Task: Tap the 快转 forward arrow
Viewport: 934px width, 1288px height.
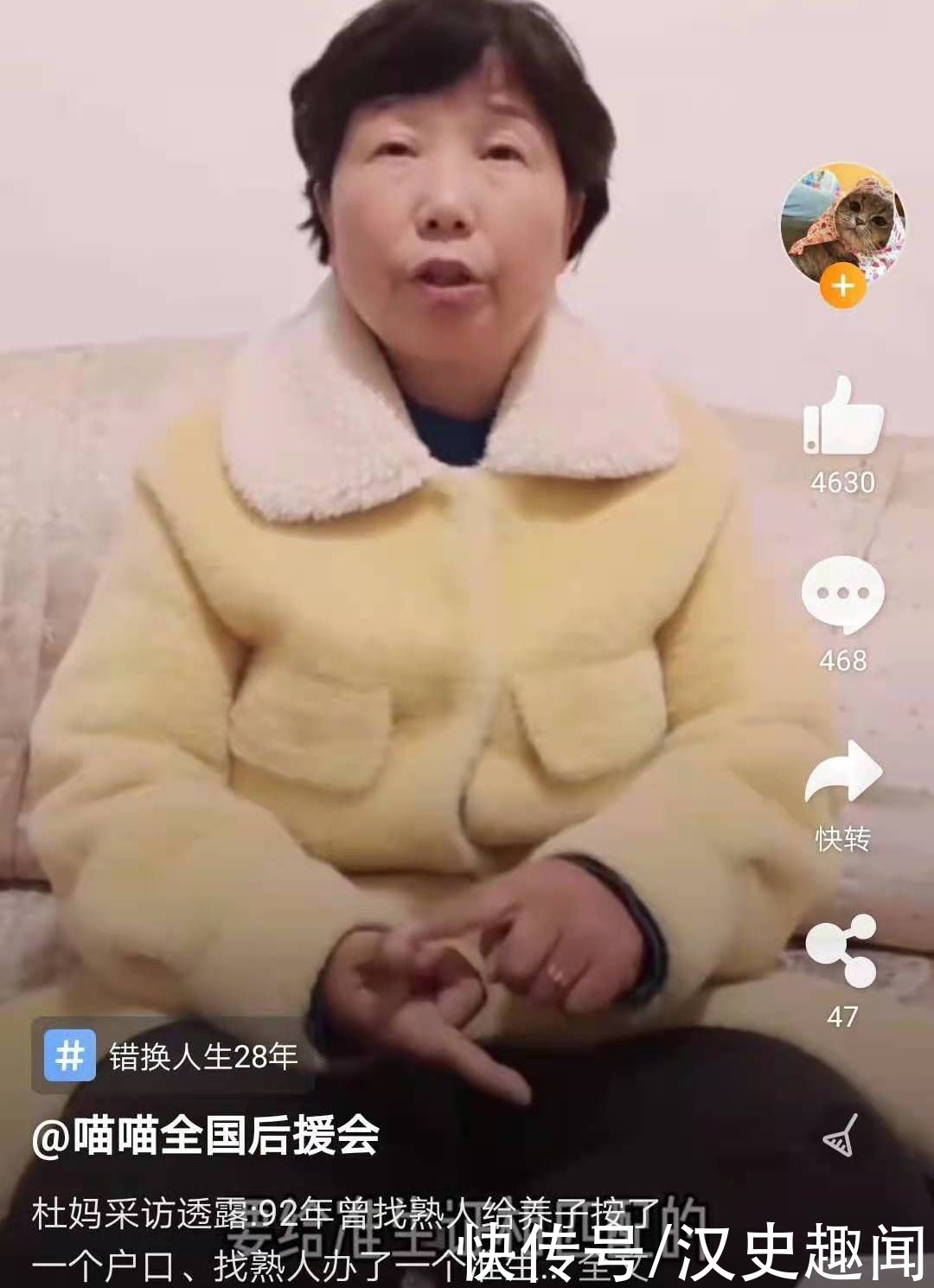Action: tap(842, 772)
